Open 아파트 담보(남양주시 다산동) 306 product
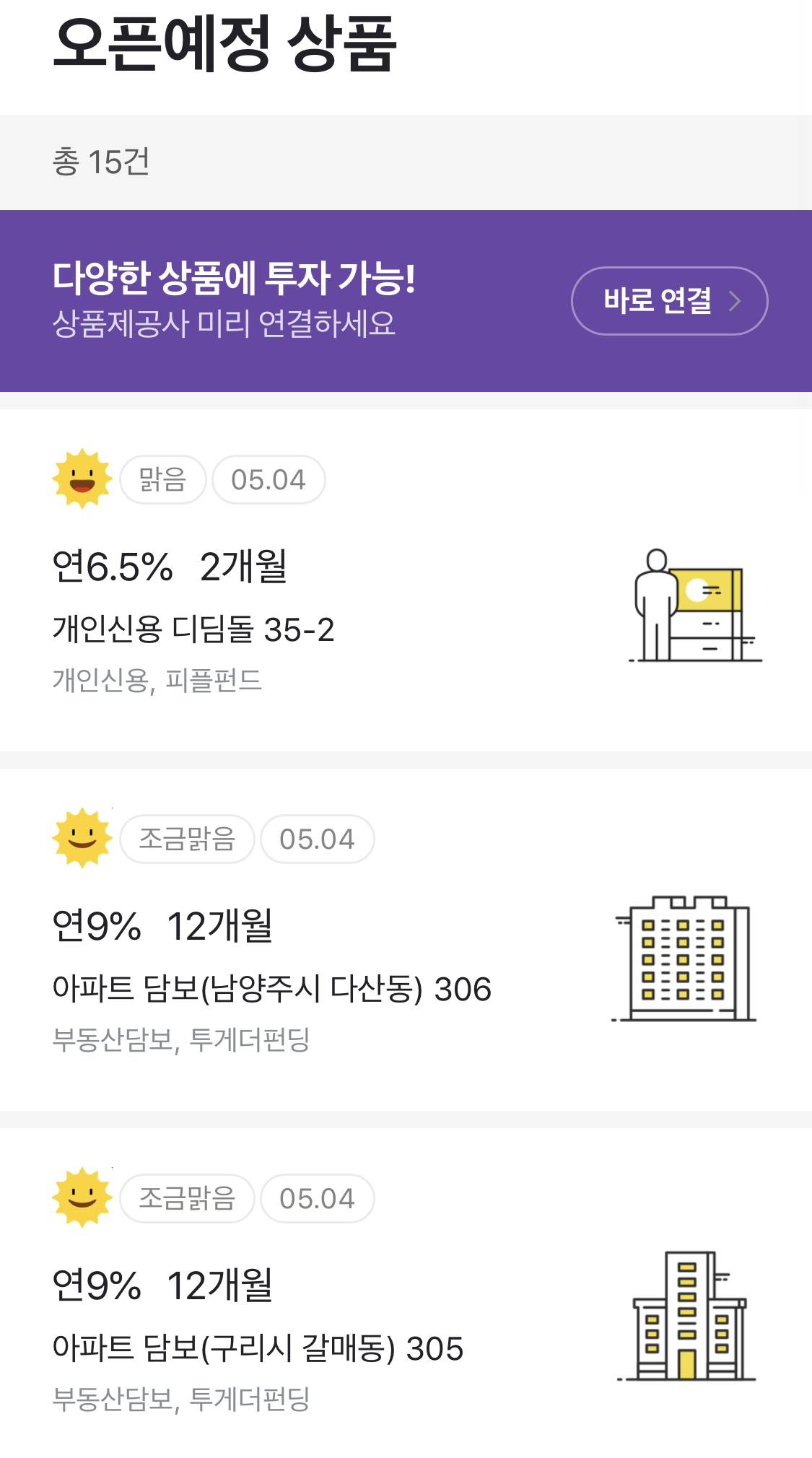Screen dimensions: 812x1458 tap(406, 940)
